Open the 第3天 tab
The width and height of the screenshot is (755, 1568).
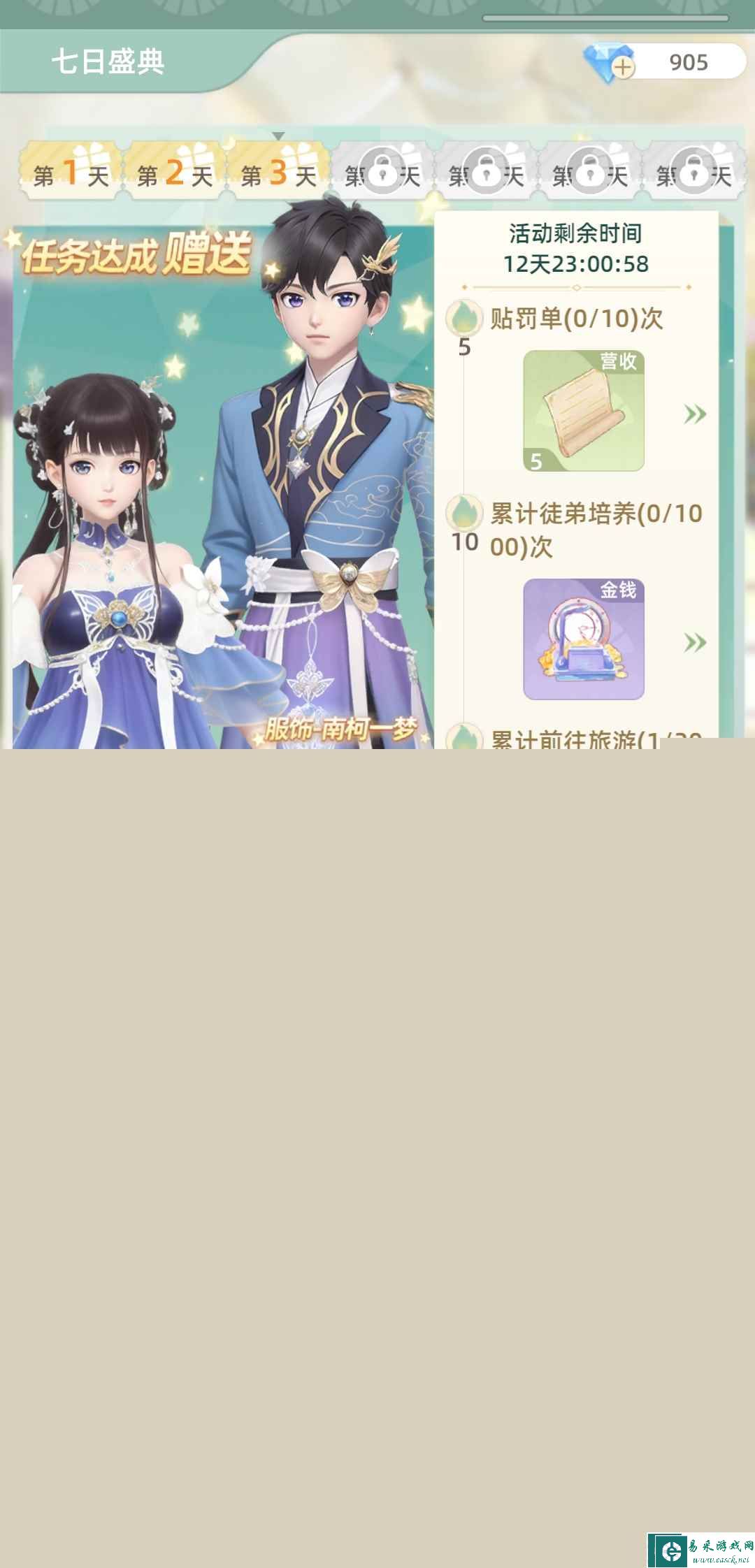pos(278,170)
